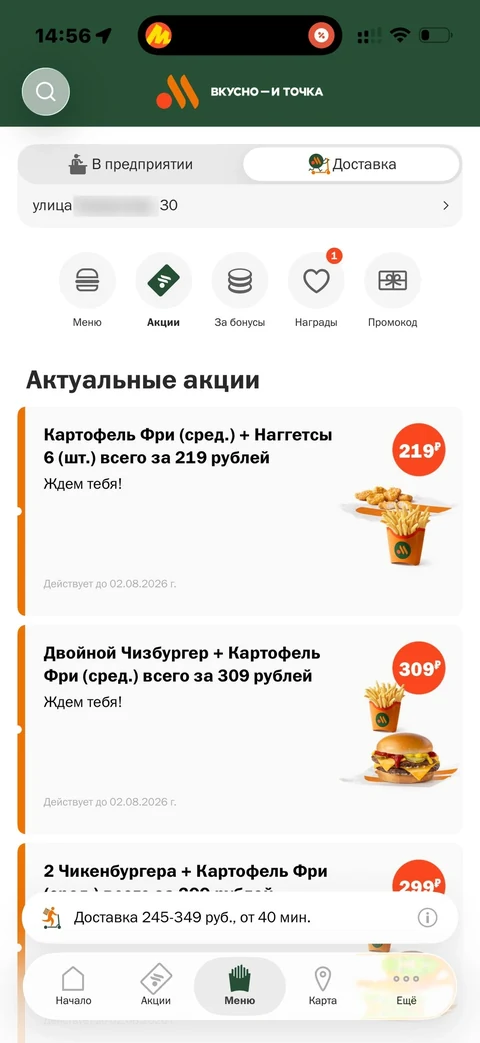Switch to the В предприятии option
This screenshot has height=1043, width=480.
[x=131, y=164]
